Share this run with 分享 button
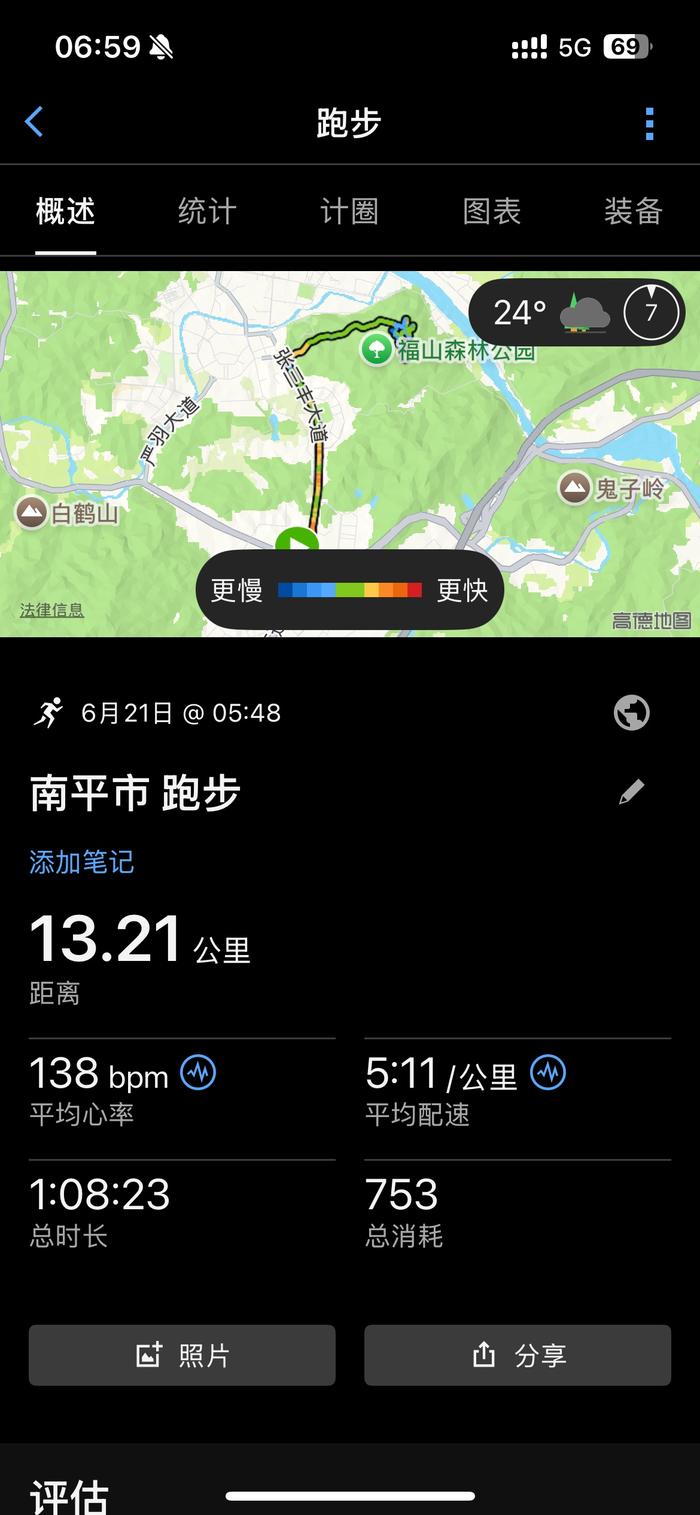 coord(518,1355)
